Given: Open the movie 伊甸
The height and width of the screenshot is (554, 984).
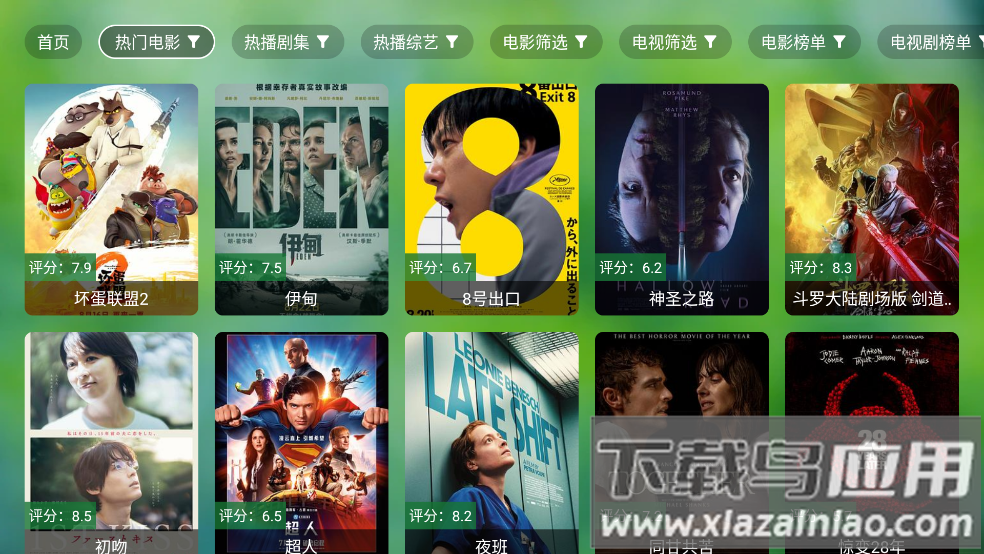Looking at the screenshot, I should [x=301, y=199].
